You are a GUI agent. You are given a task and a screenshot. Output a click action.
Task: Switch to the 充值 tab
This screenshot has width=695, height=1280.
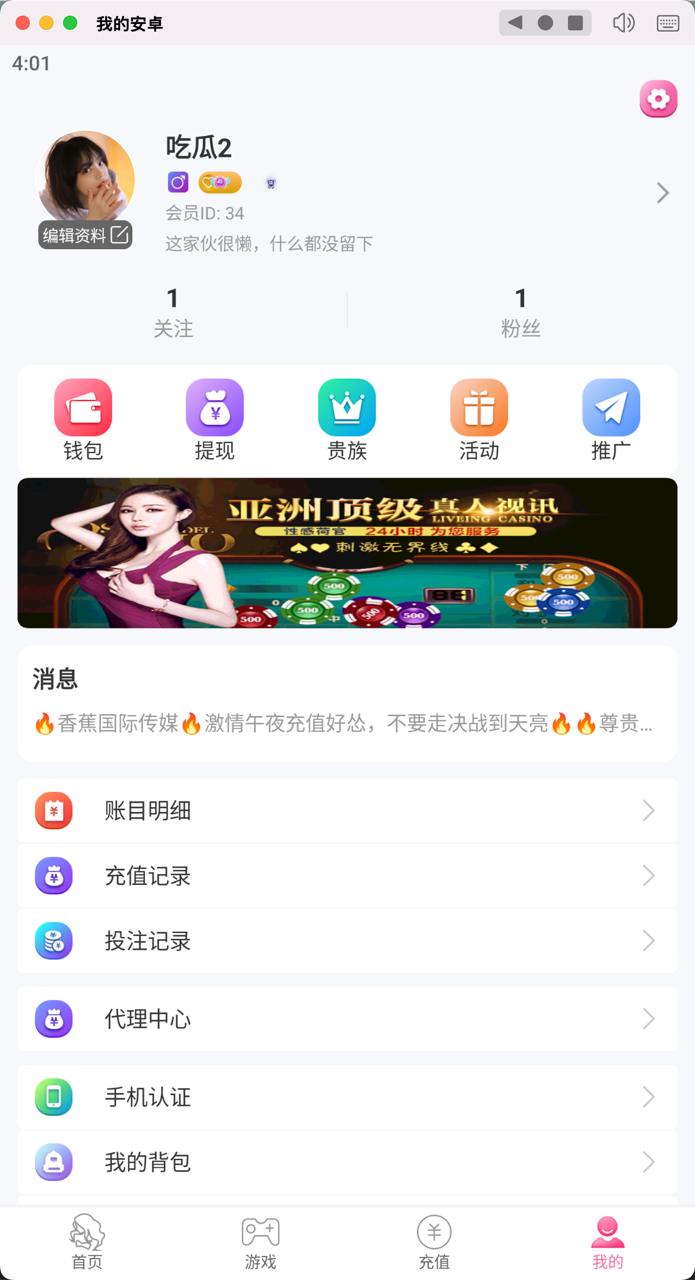point(434,1242)
